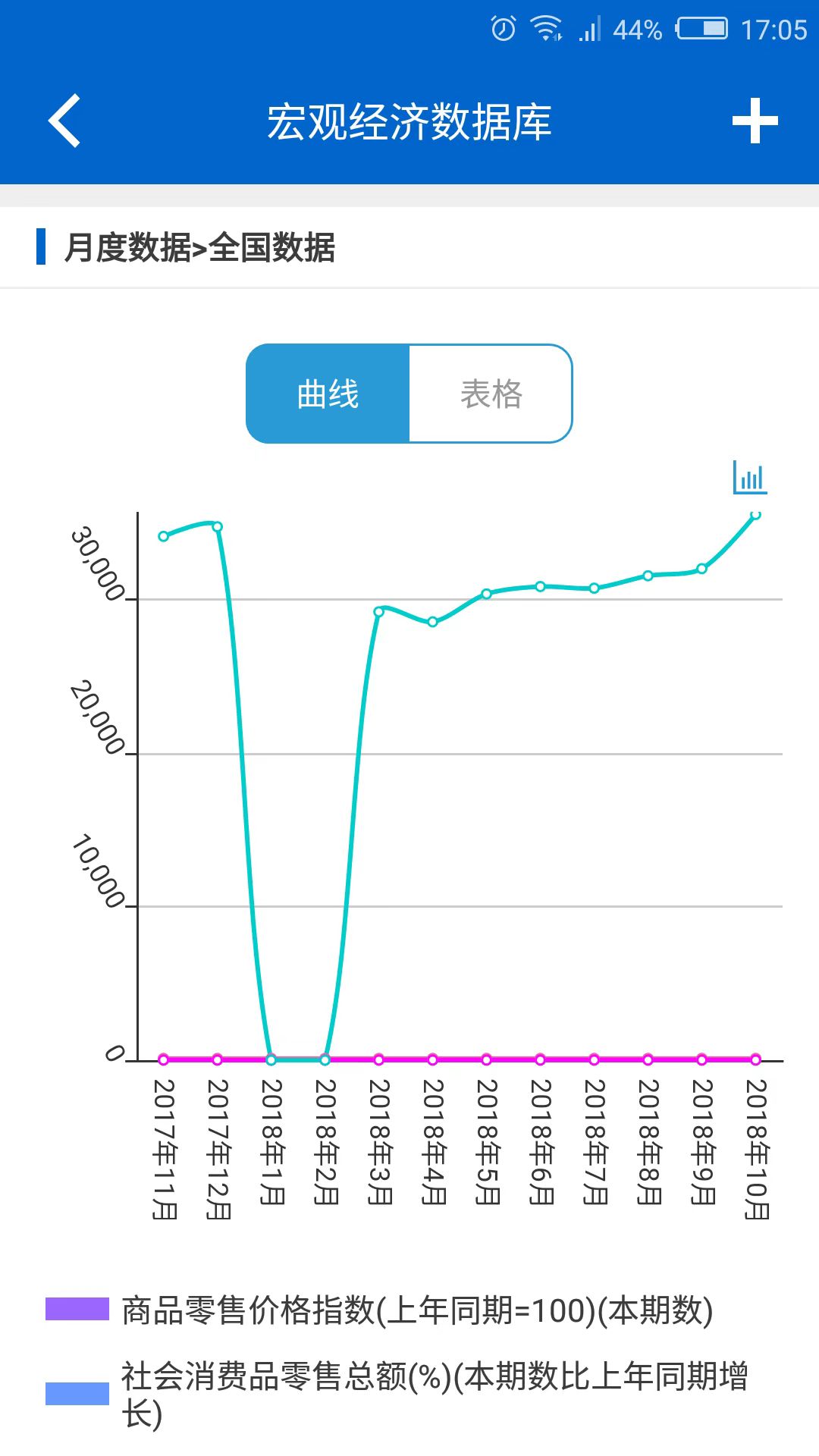The width and height of the screenshot is (819, 1456).
Task: Switch to bar chart via chart icon
Action: click(x=749, y=478)
